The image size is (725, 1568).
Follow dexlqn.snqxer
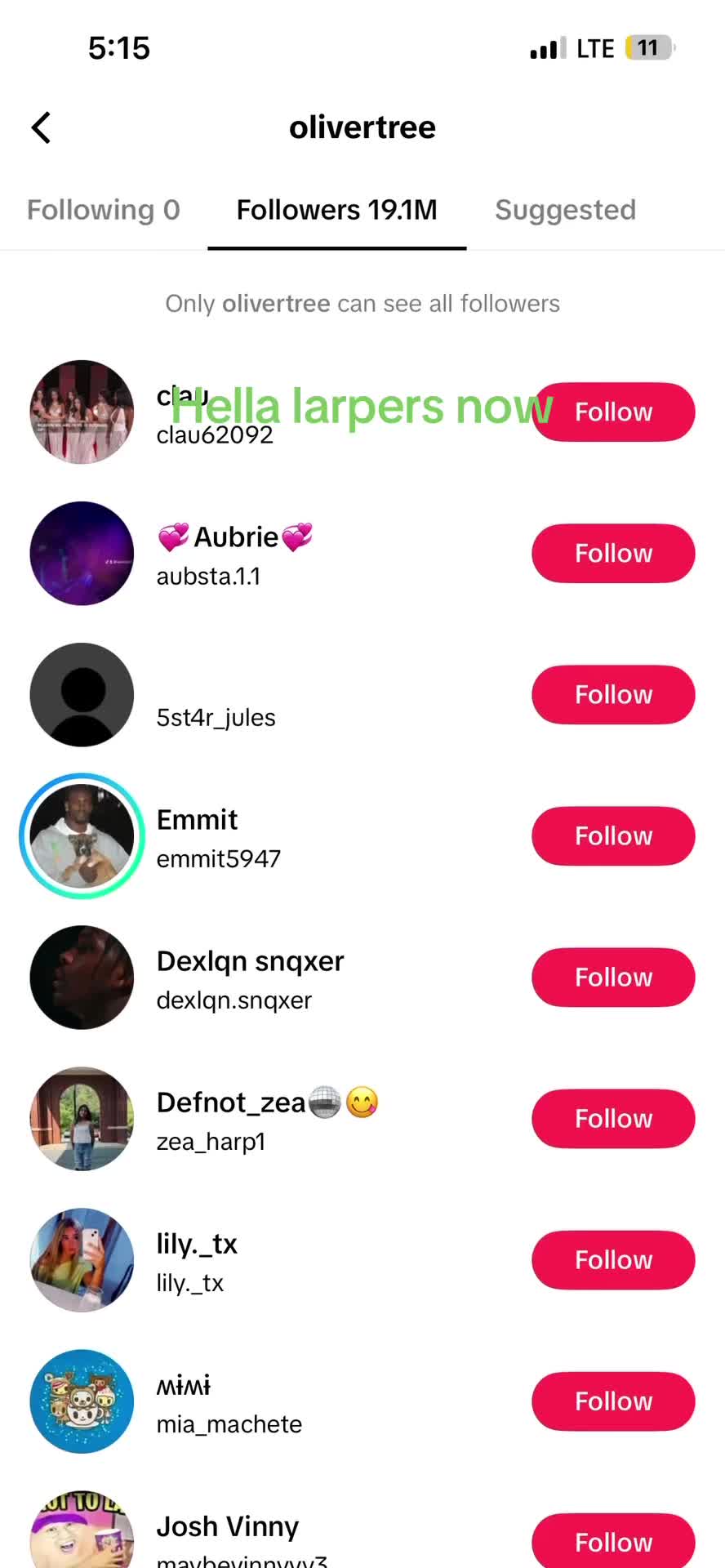[x=613, y=977]
